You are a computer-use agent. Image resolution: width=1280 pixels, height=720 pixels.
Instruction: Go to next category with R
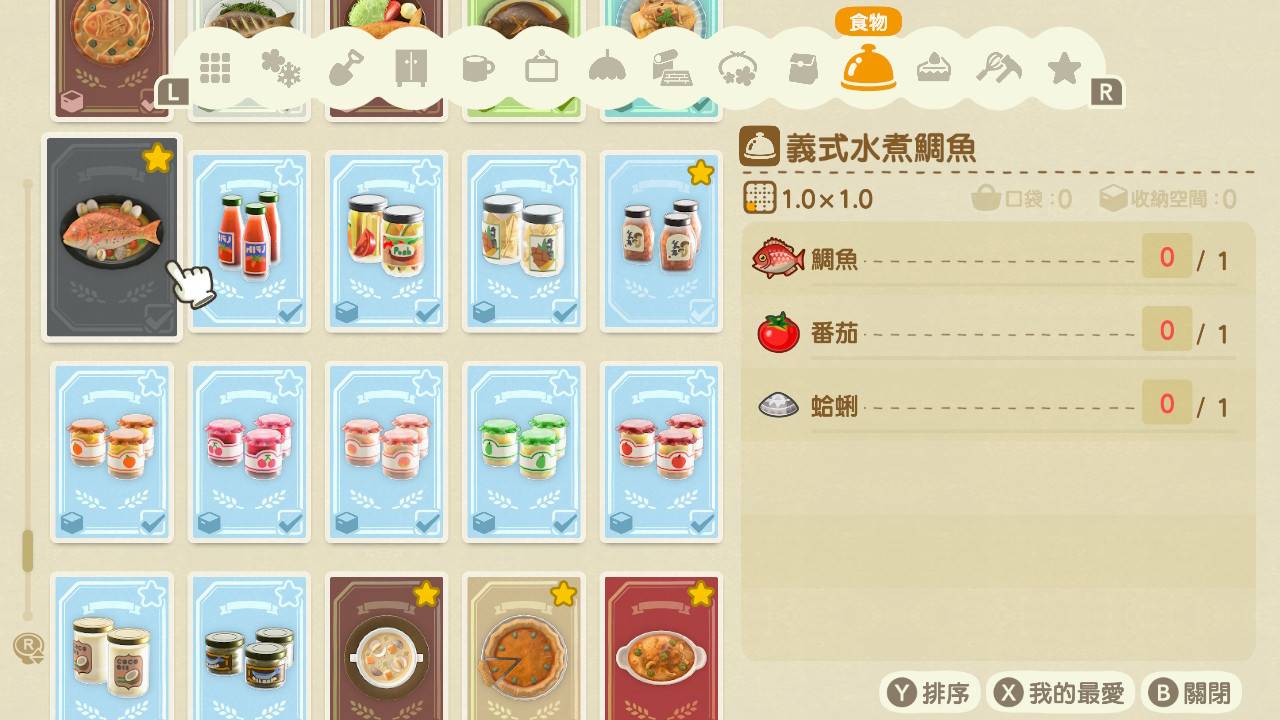[1105, 93]
